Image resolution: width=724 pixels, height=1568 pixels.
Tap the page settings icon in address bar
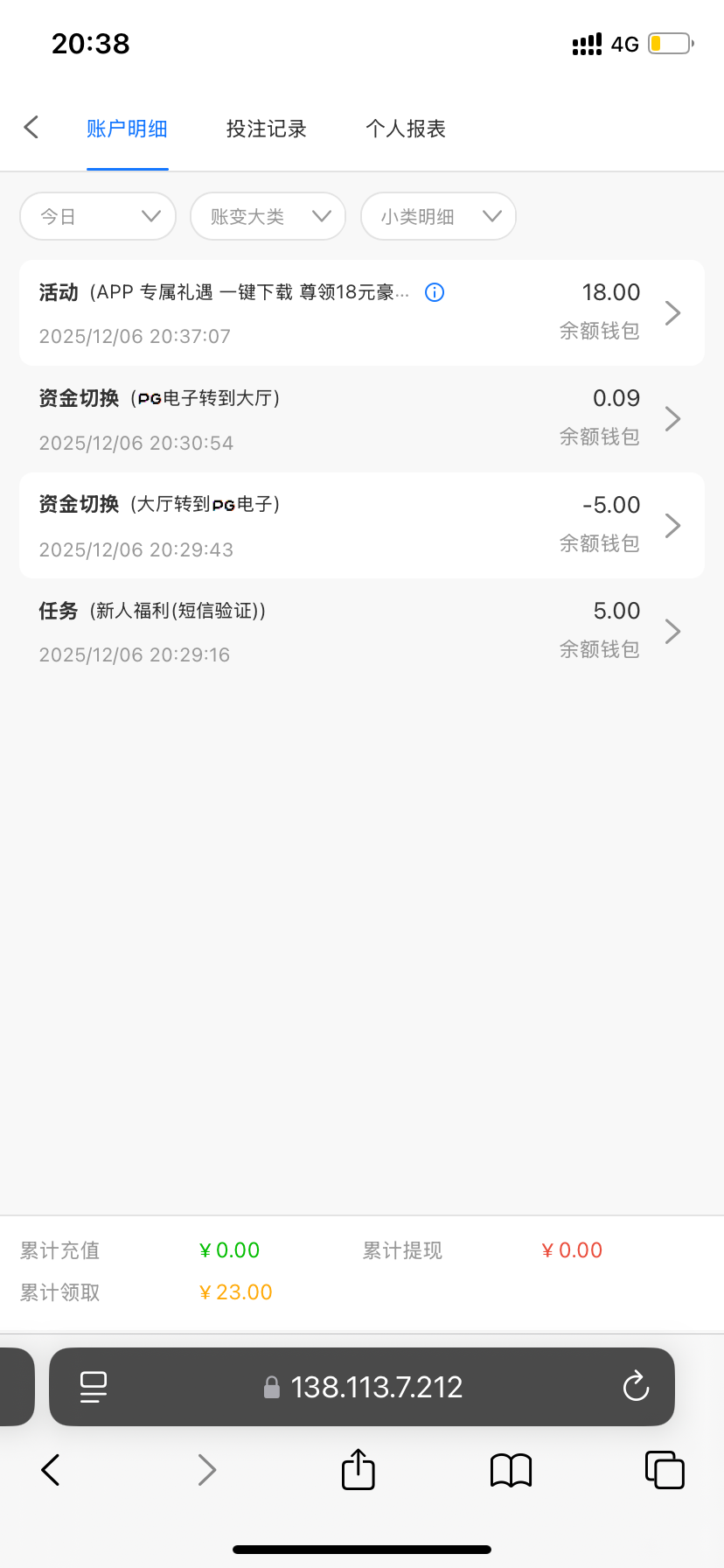tap(94, 1386)
